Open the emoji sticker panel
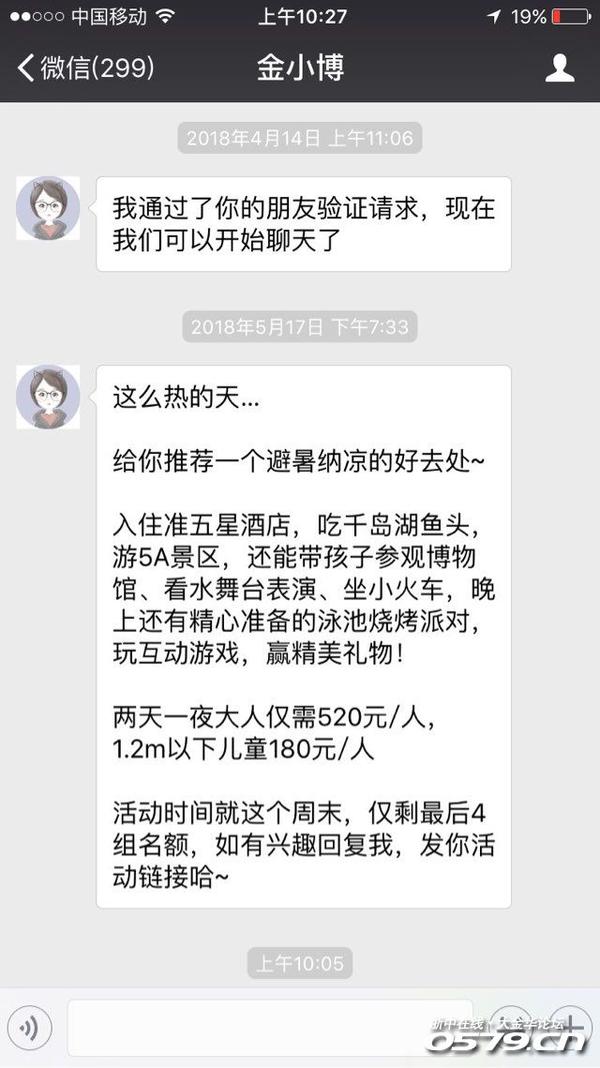This screenshot has width=600, height=1068. [513, 1027]
